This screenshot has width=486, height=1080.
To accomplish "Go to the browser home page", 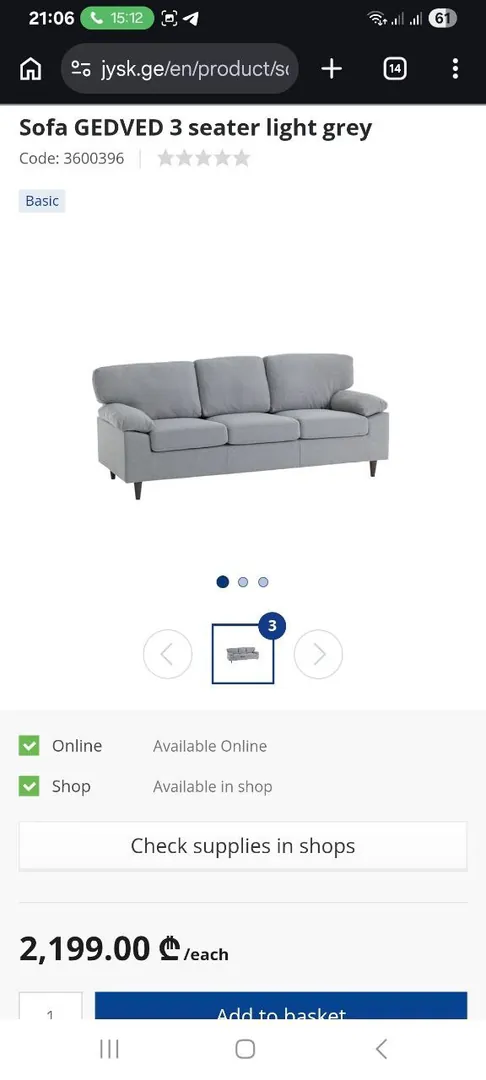I will [x=30, y=69].
